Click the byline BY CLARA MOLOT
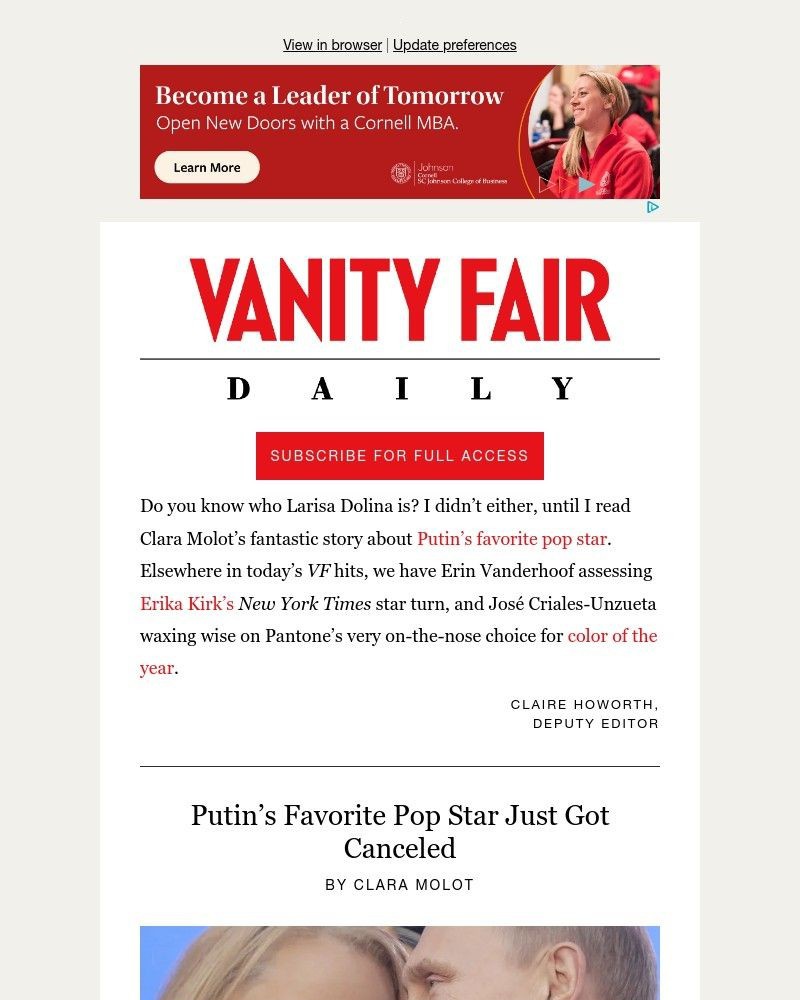The width and height of the screenshot is (800, 1000). coord(399,884)
